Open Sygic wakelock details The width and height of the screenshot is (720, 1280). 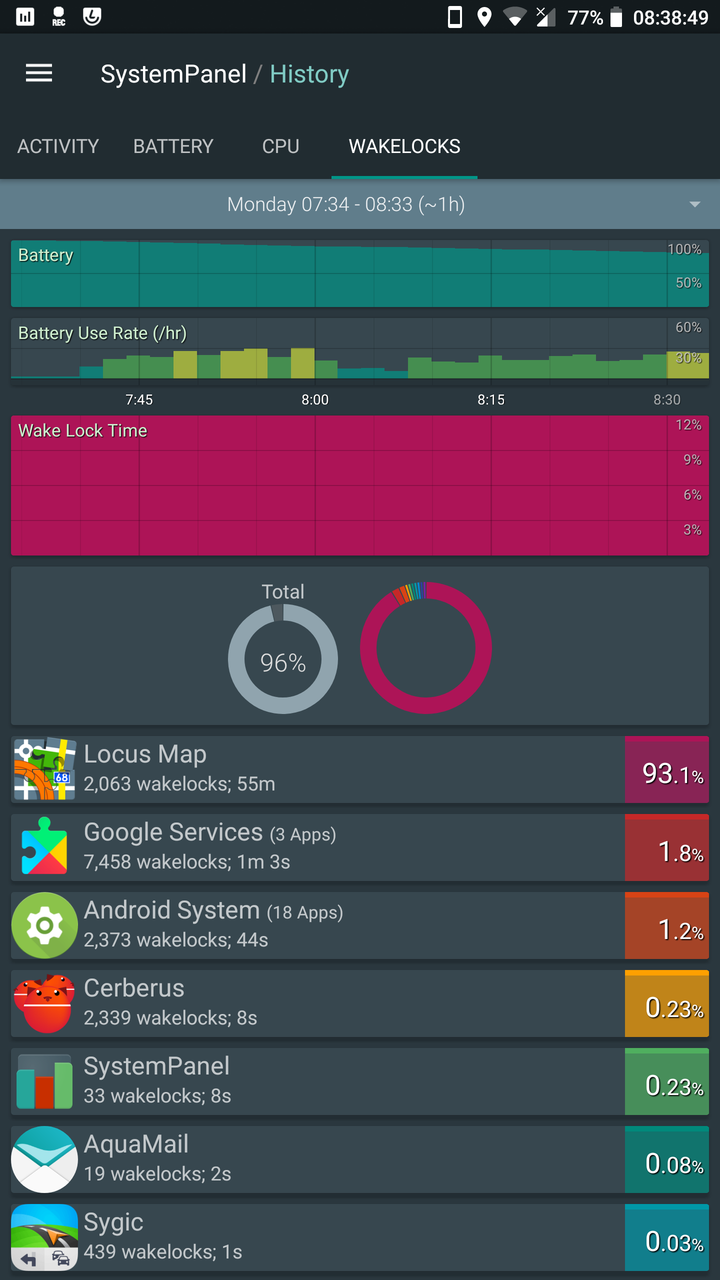360,1237
